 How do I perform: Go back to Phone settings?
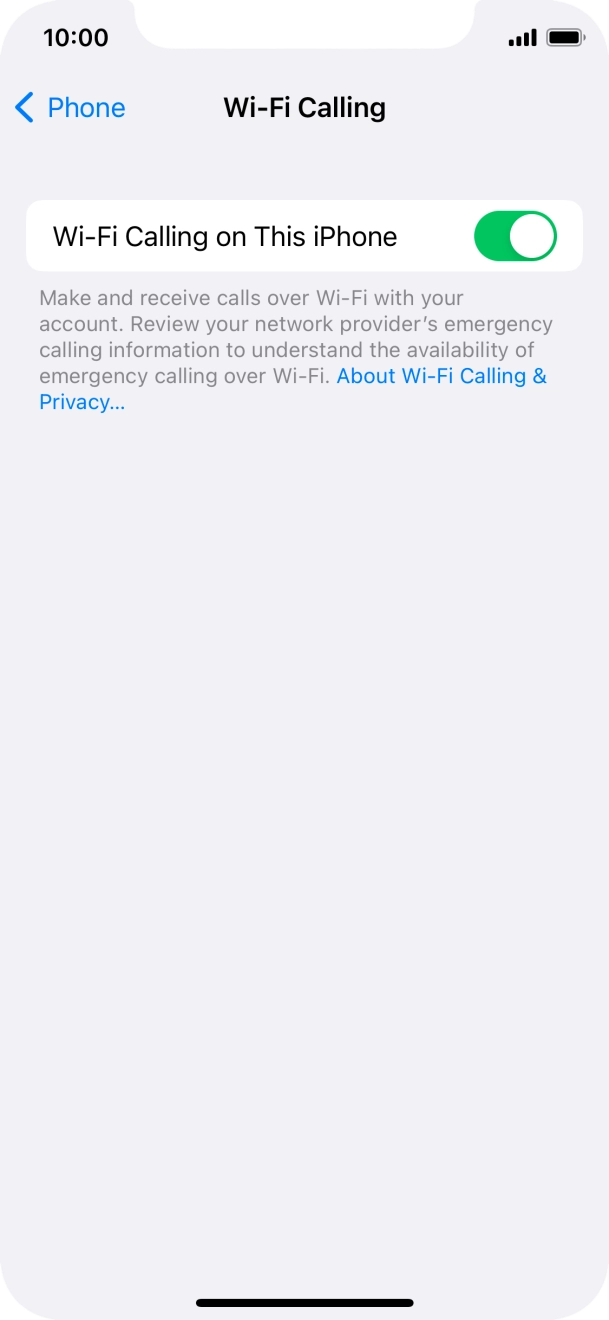click(70, 108)
